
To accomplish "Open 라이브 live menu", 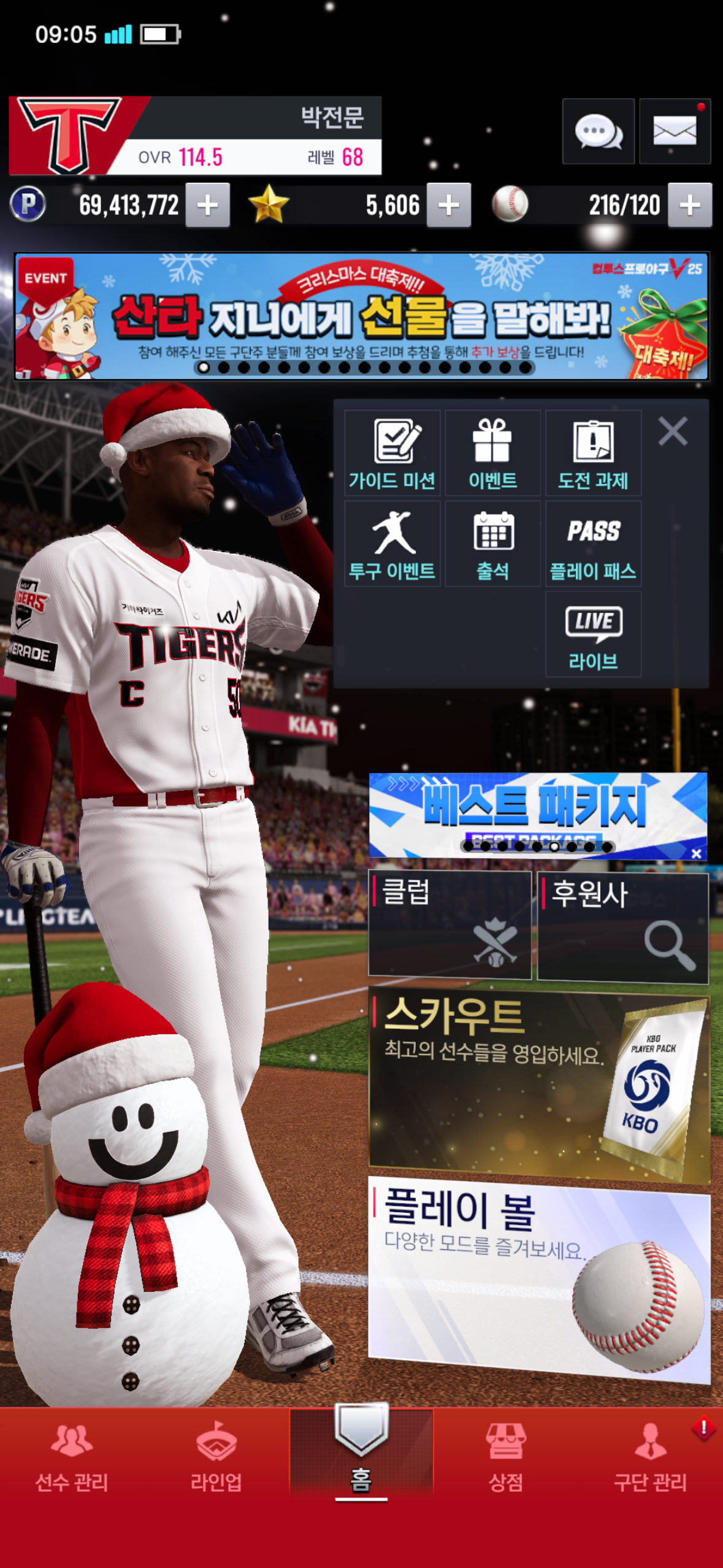I will tap(593, 635).
